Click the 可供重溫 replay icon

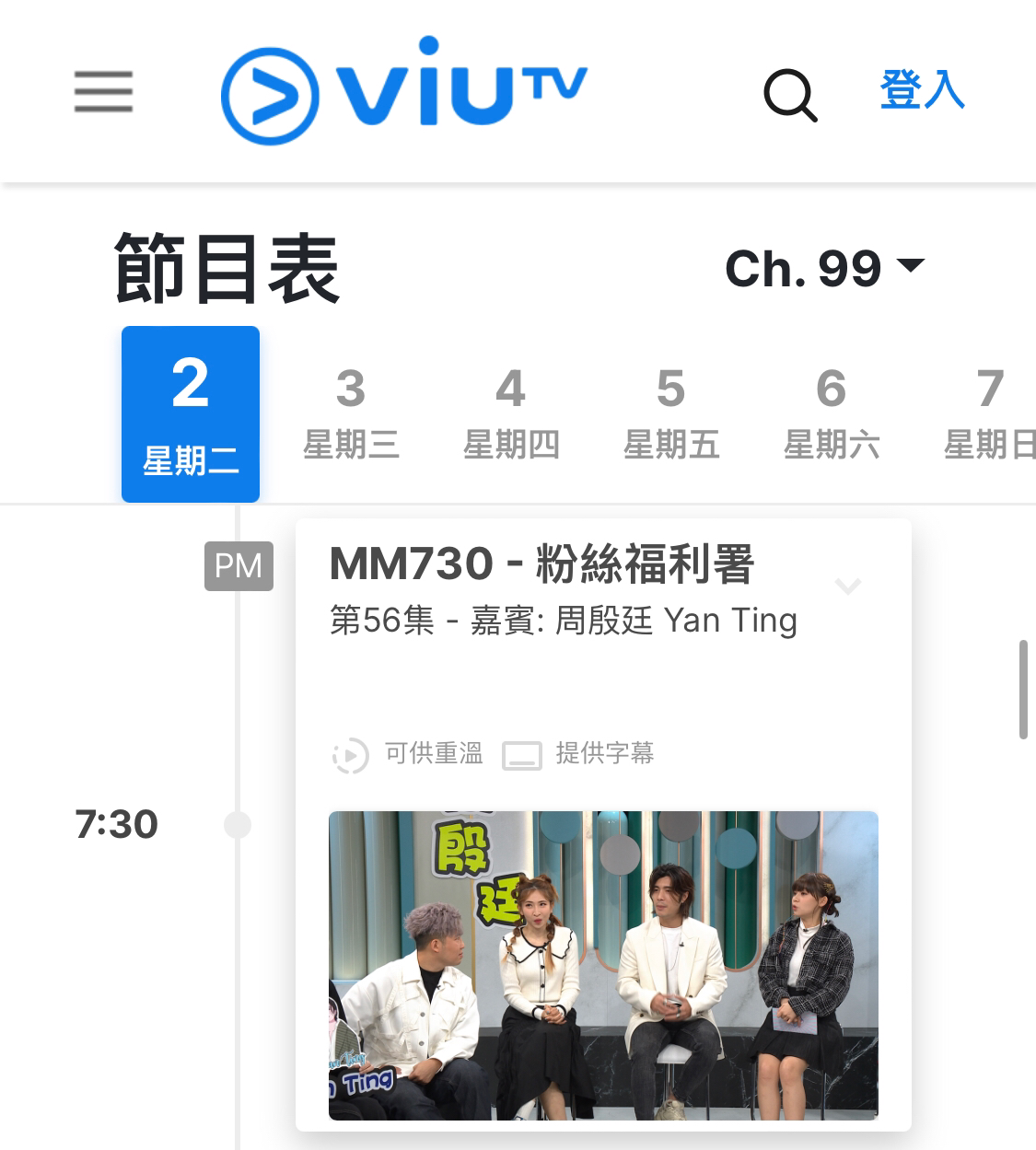coord(350,754)
